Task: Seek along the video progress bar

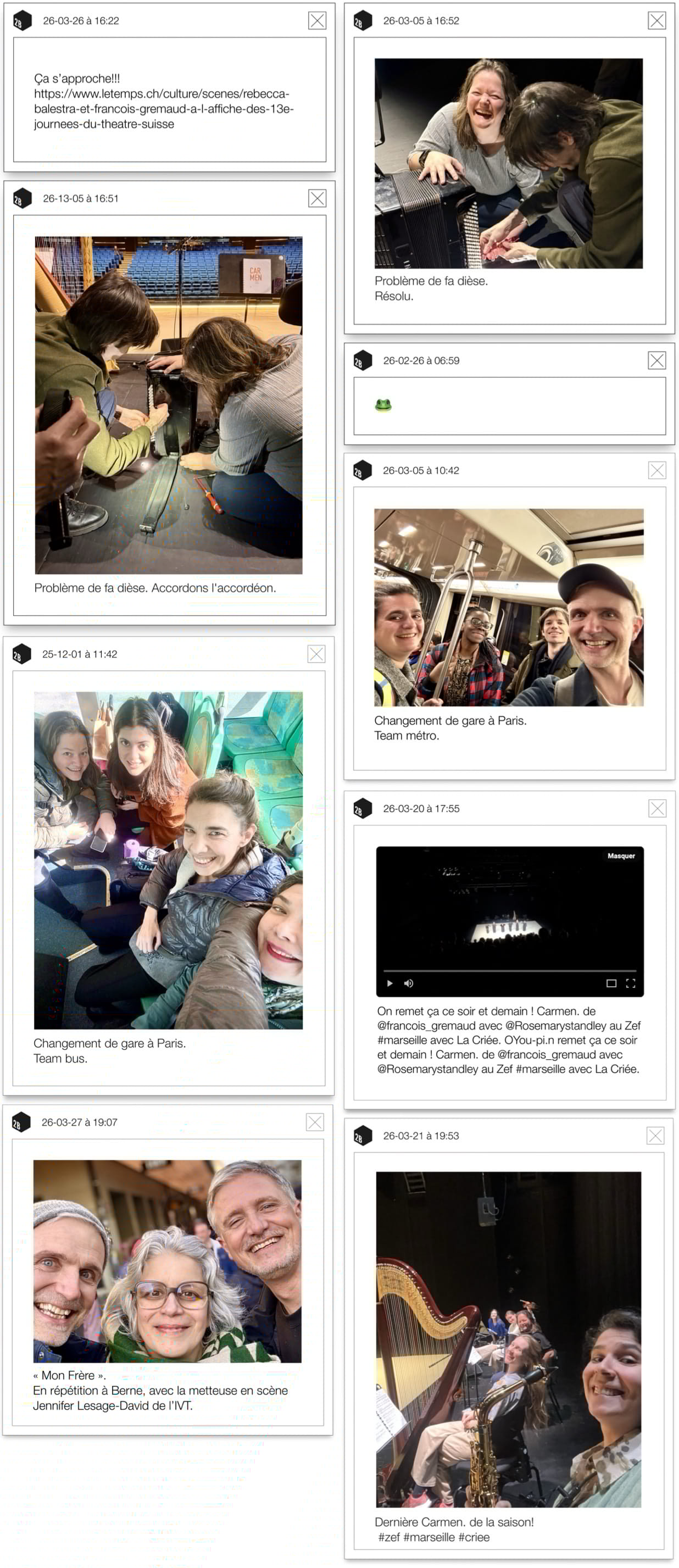Action: 510,970
